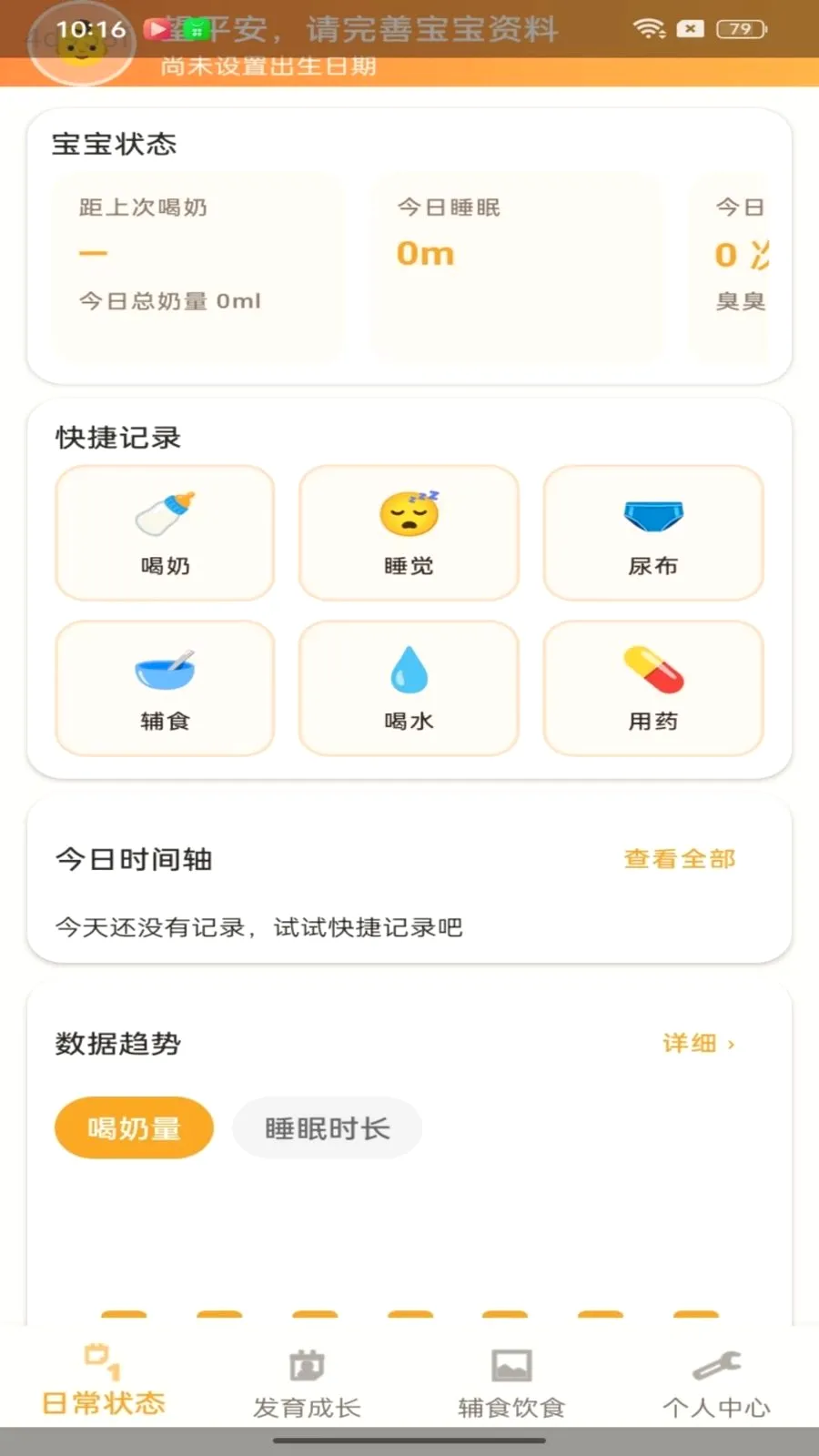Open the 今日睡眠 status card

point(517,268)
